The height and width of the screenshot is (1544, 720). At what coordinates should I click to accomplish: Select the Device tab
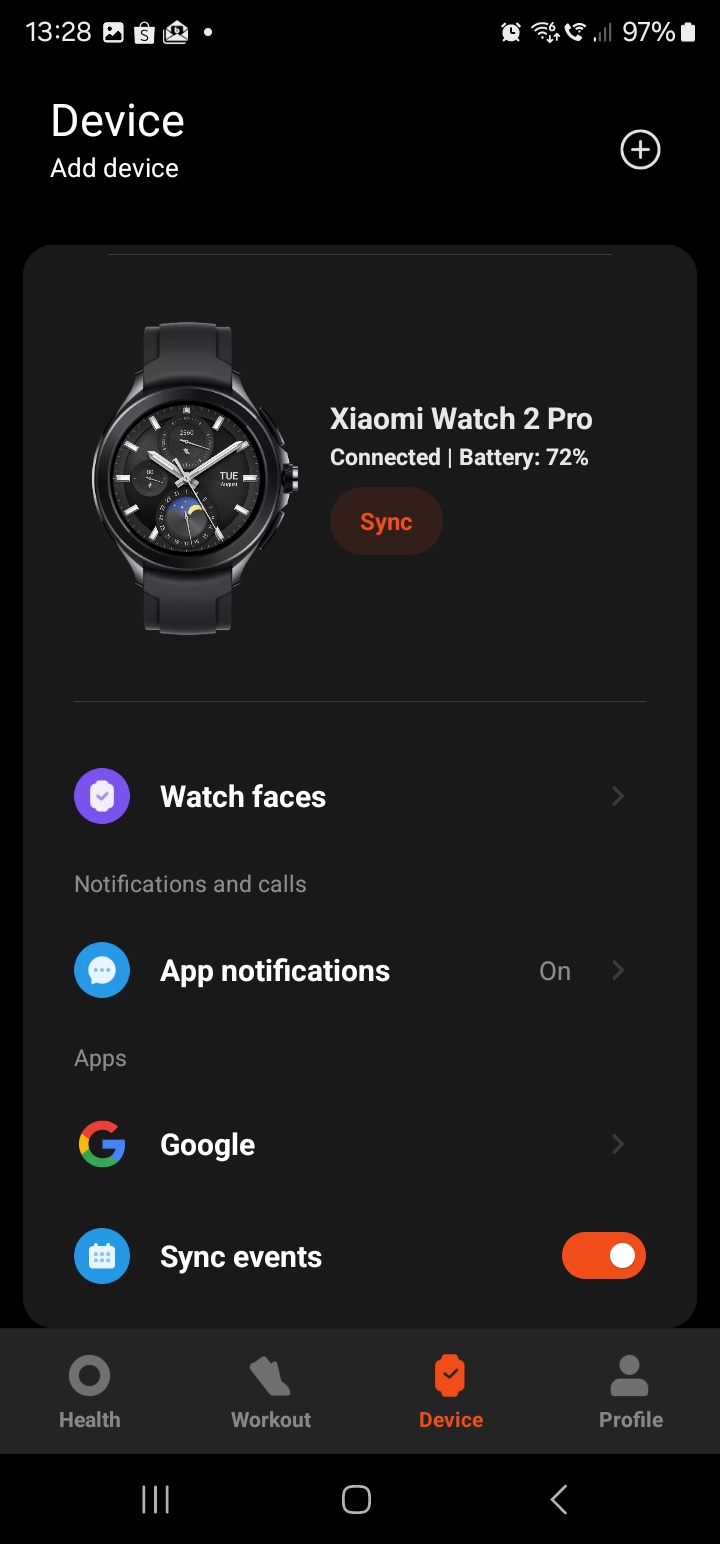tap(450, 1391)
